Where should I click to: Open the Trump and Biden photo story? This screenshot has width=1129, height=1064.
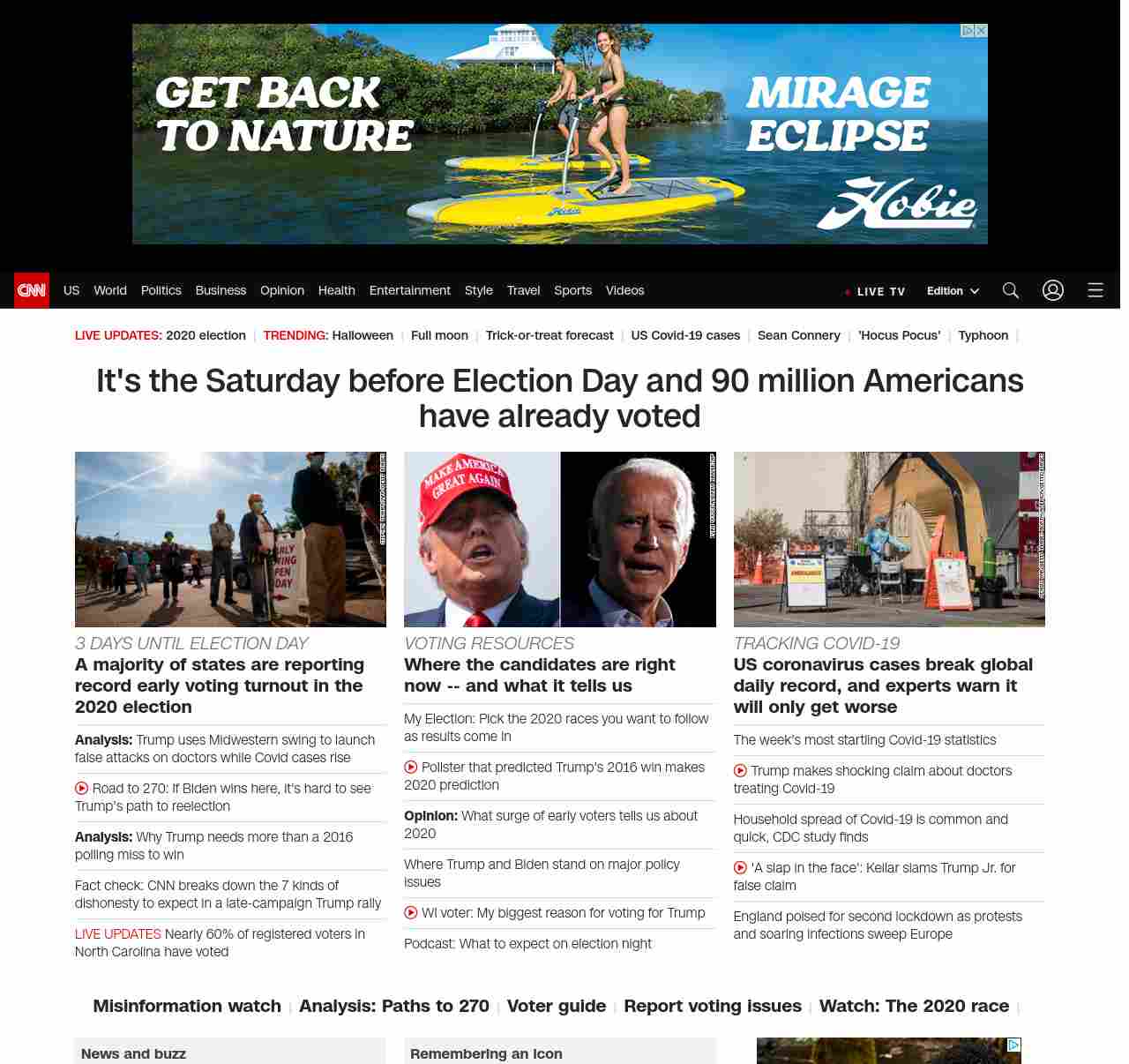[x=559, y=539]
